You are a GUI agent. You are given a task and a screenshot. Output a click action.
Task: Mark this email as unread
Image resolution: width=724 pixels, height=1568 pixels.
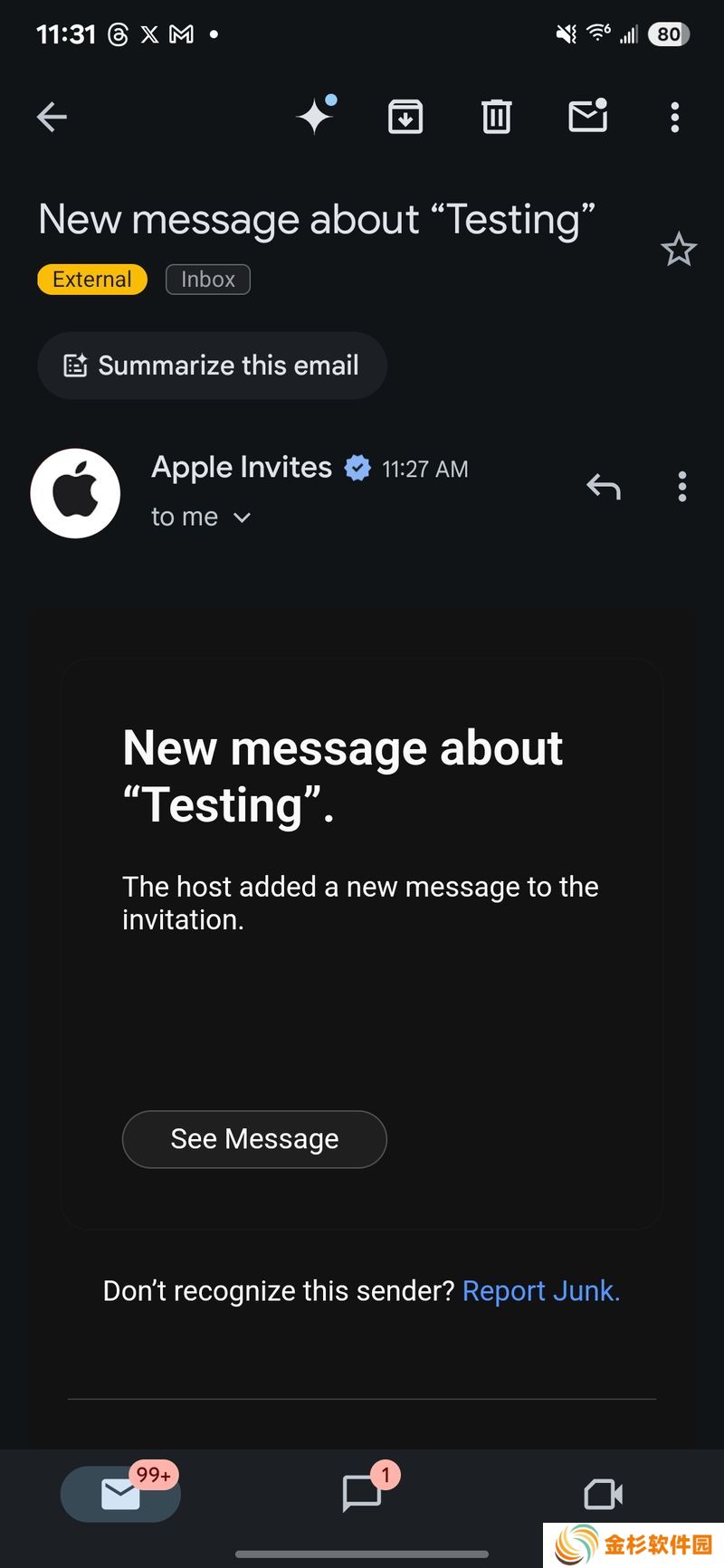587,117
